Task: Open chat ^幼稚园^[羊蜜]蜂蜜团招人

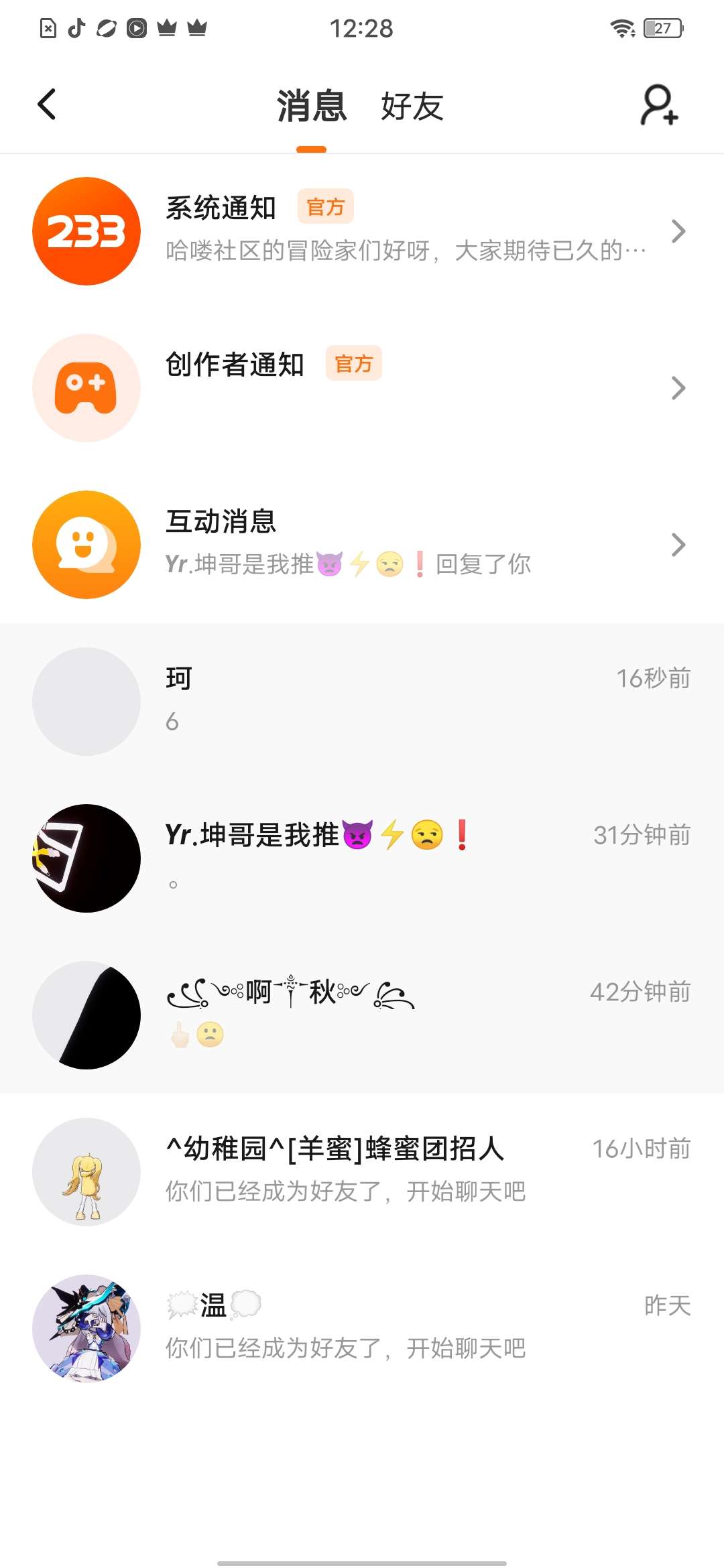Action: coord(362,1172)
